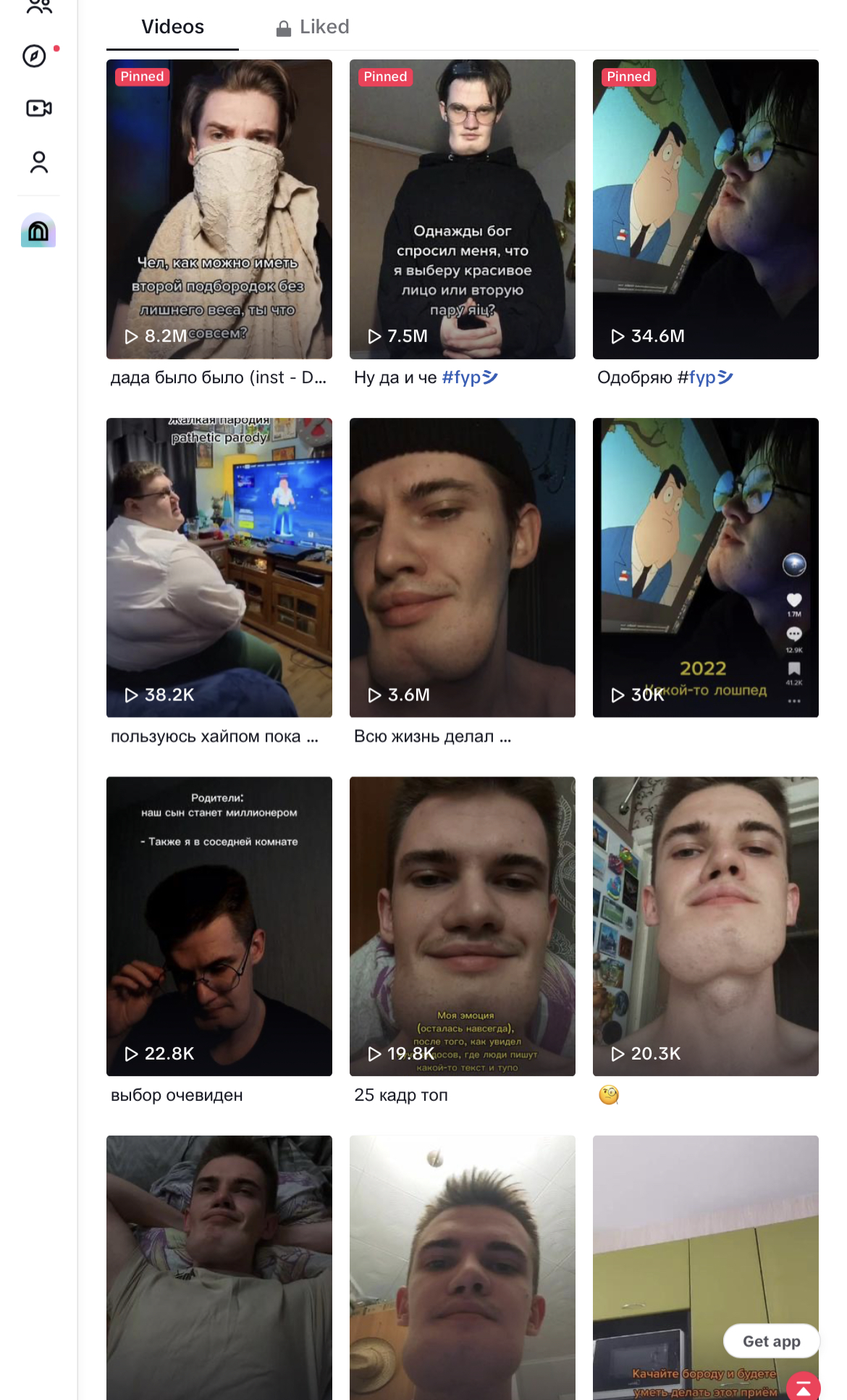The height and width of the screenshot is (1400, 847).
Task: Open the video with 20.3K views
Action: [x=706, y=926]
